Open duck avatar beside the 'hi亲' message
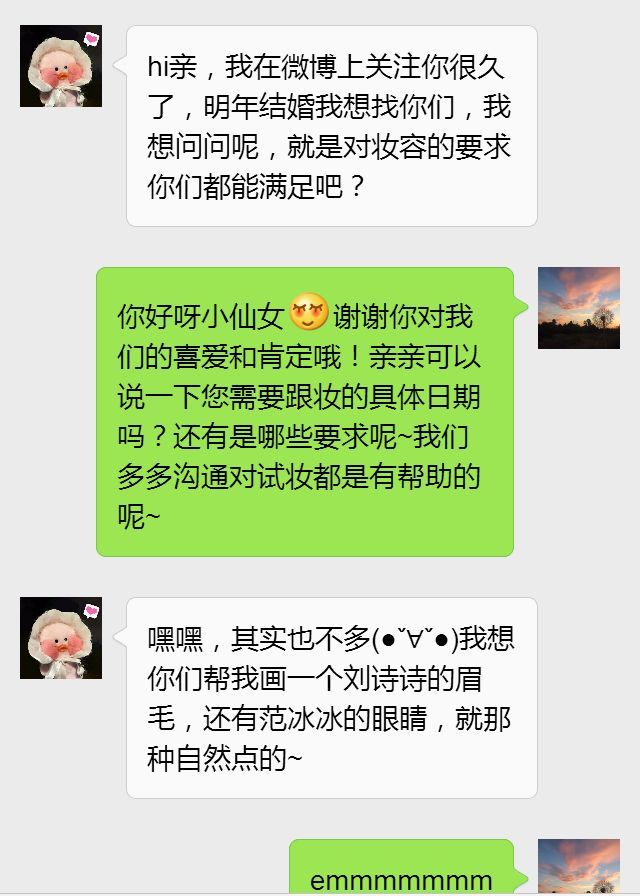640x896 pixels. pos(61,66)
